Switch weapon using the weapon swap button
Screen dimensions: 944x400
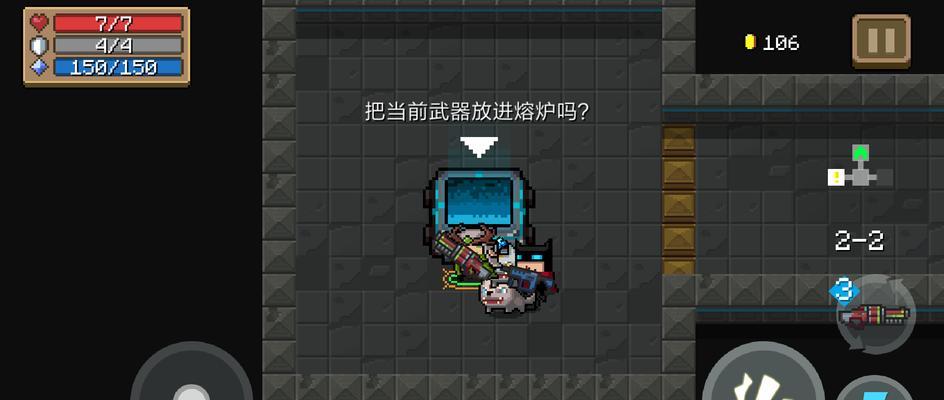874,316
